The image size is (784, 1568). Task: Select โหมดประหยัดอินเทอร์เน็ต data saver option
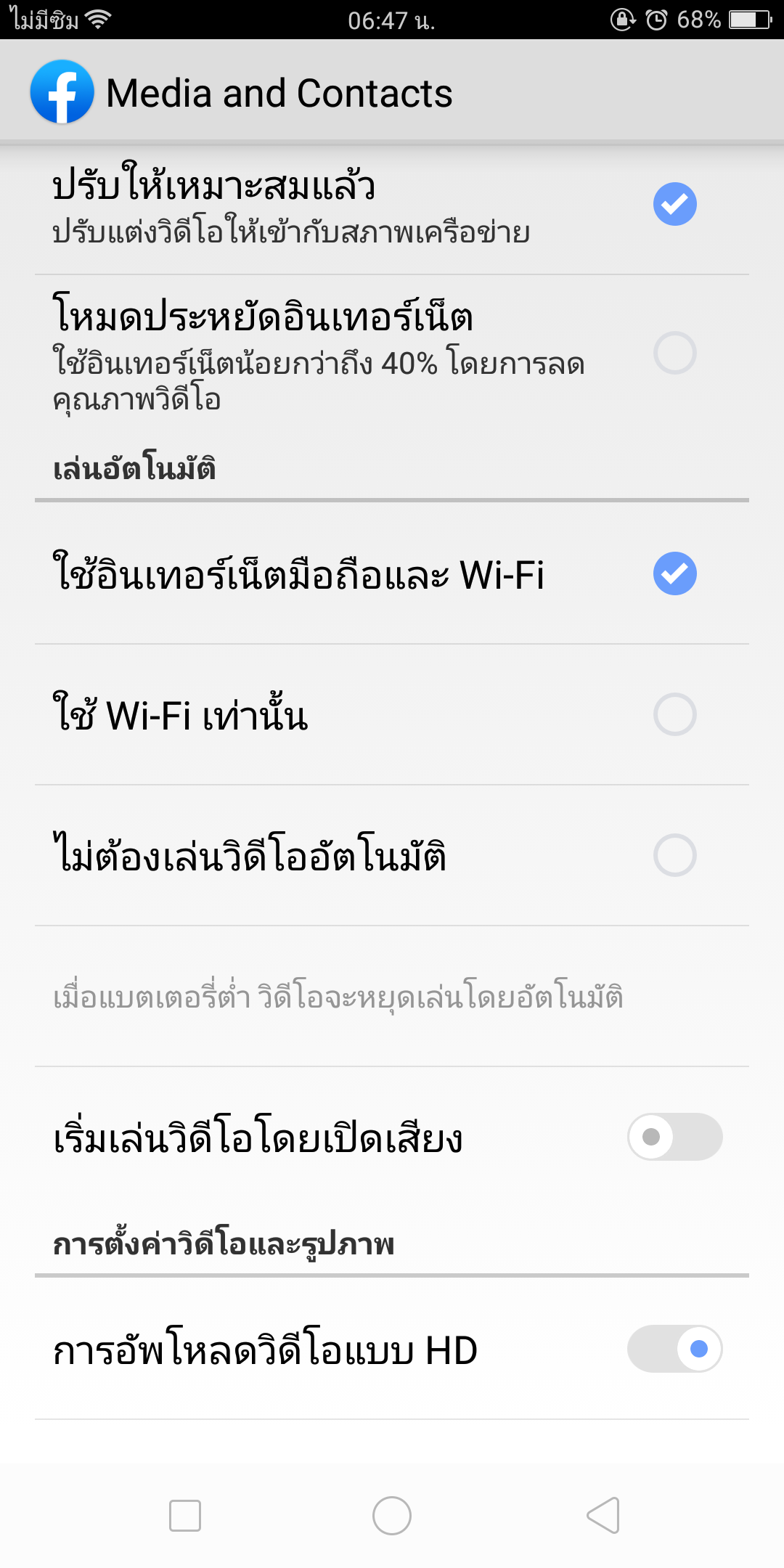tap(392, 354)
